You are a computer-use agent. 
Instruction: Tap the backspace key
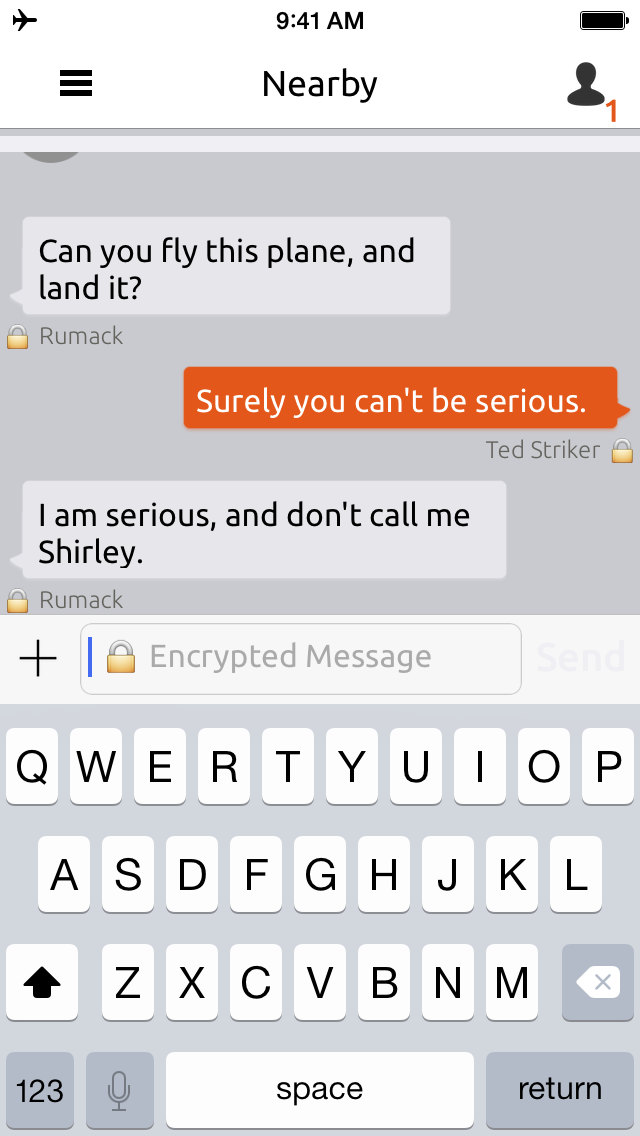pos(598,982)
